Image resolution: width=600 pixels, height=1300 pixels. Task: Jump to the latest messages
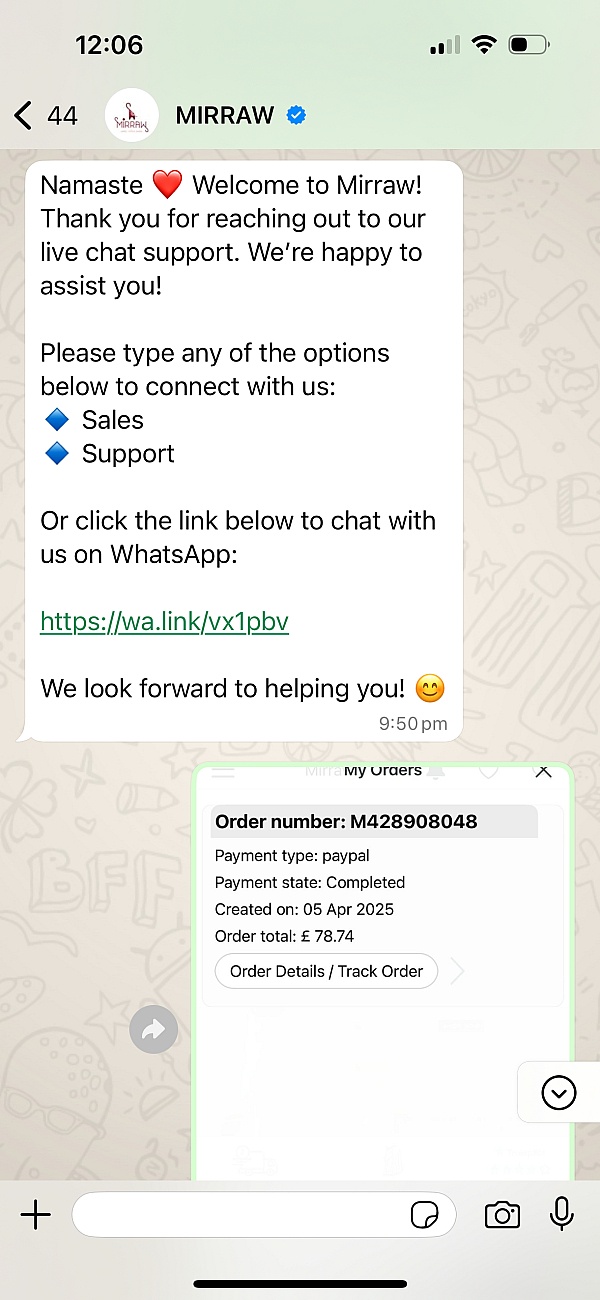(x=558, y=1093)
